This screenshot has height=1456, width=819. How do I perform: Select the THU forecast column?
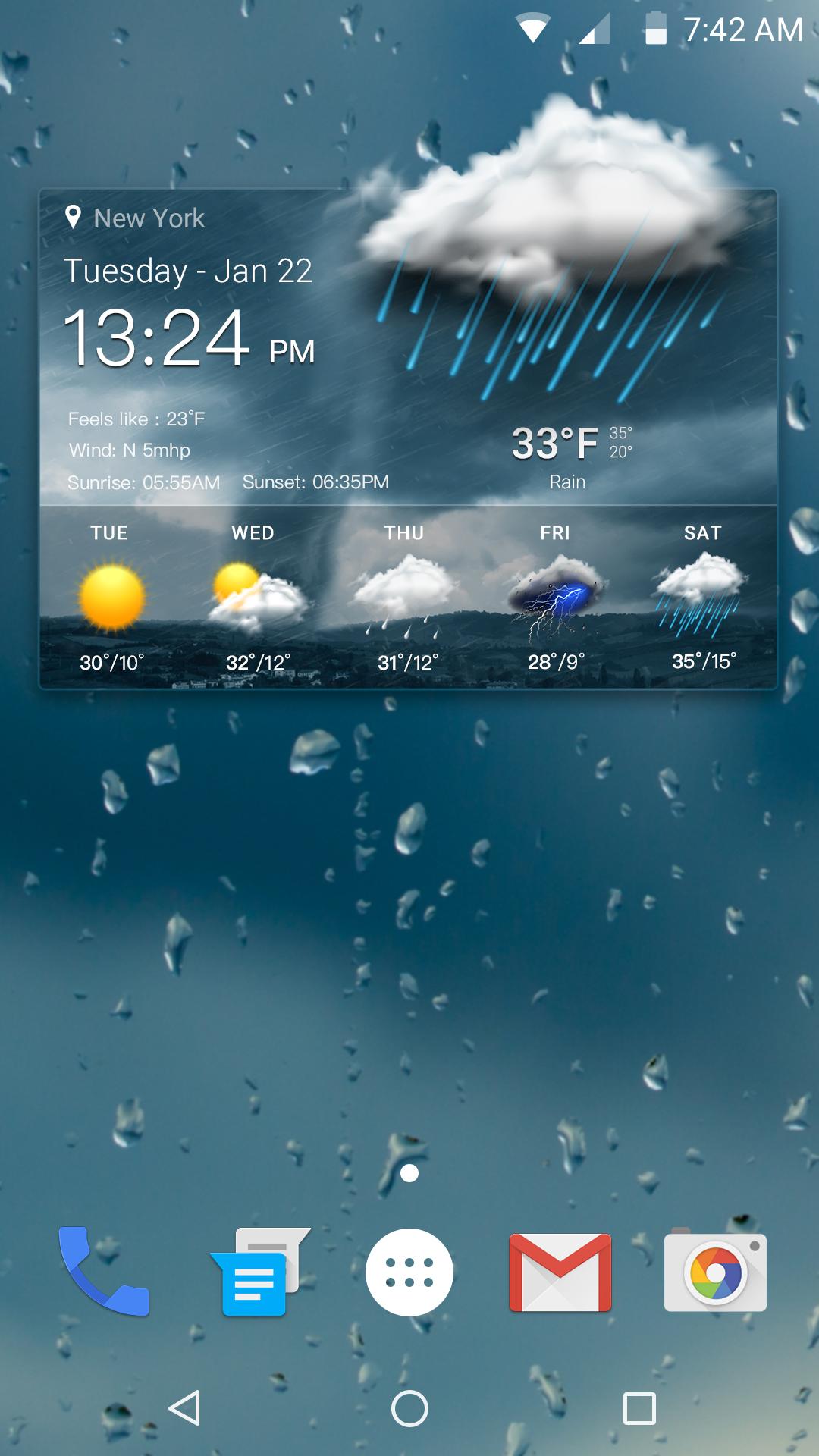click(406, 599)
